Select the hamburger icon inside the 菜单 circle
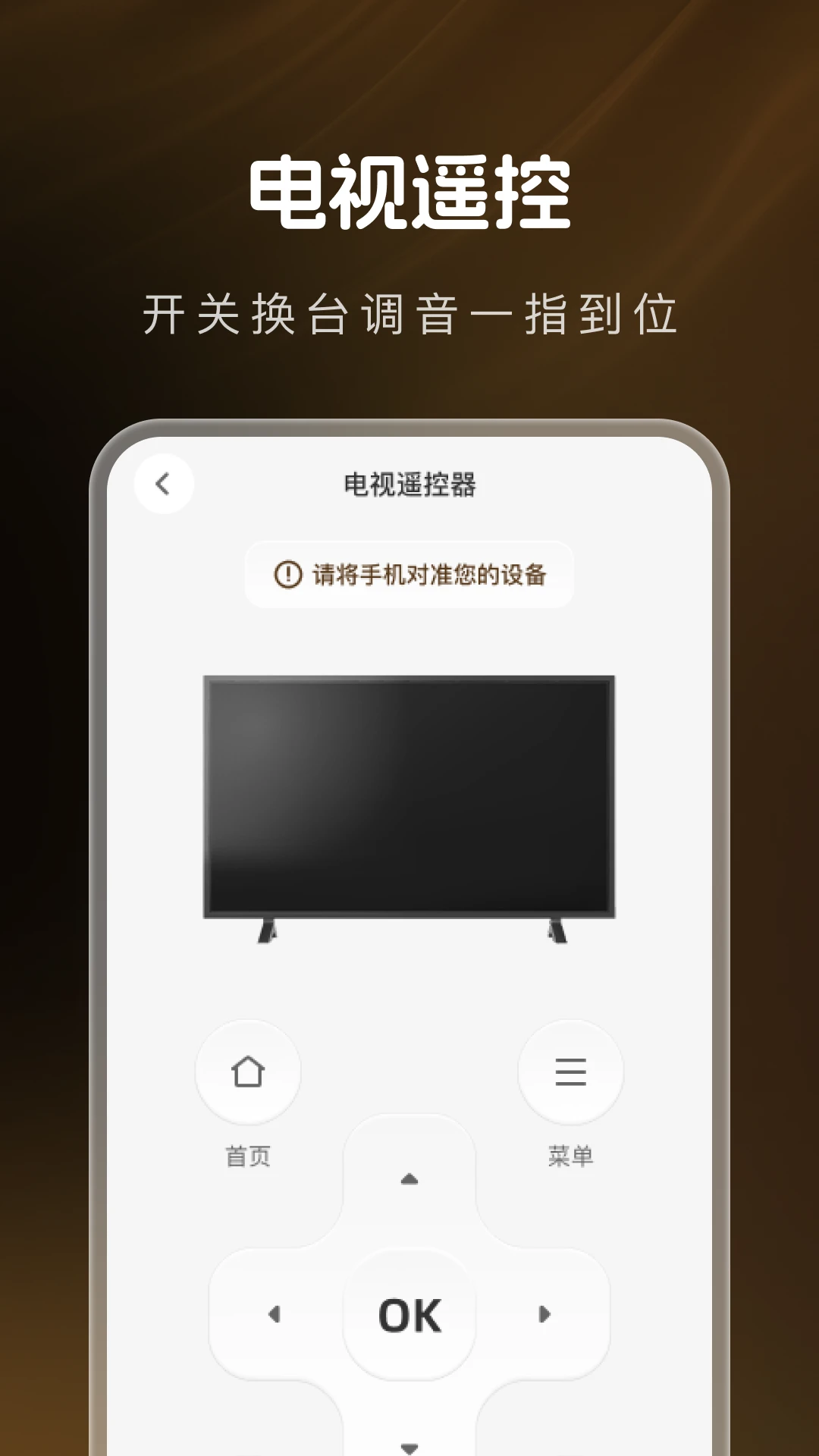This screenshot has height=1456, width=819. point(570,1070)
